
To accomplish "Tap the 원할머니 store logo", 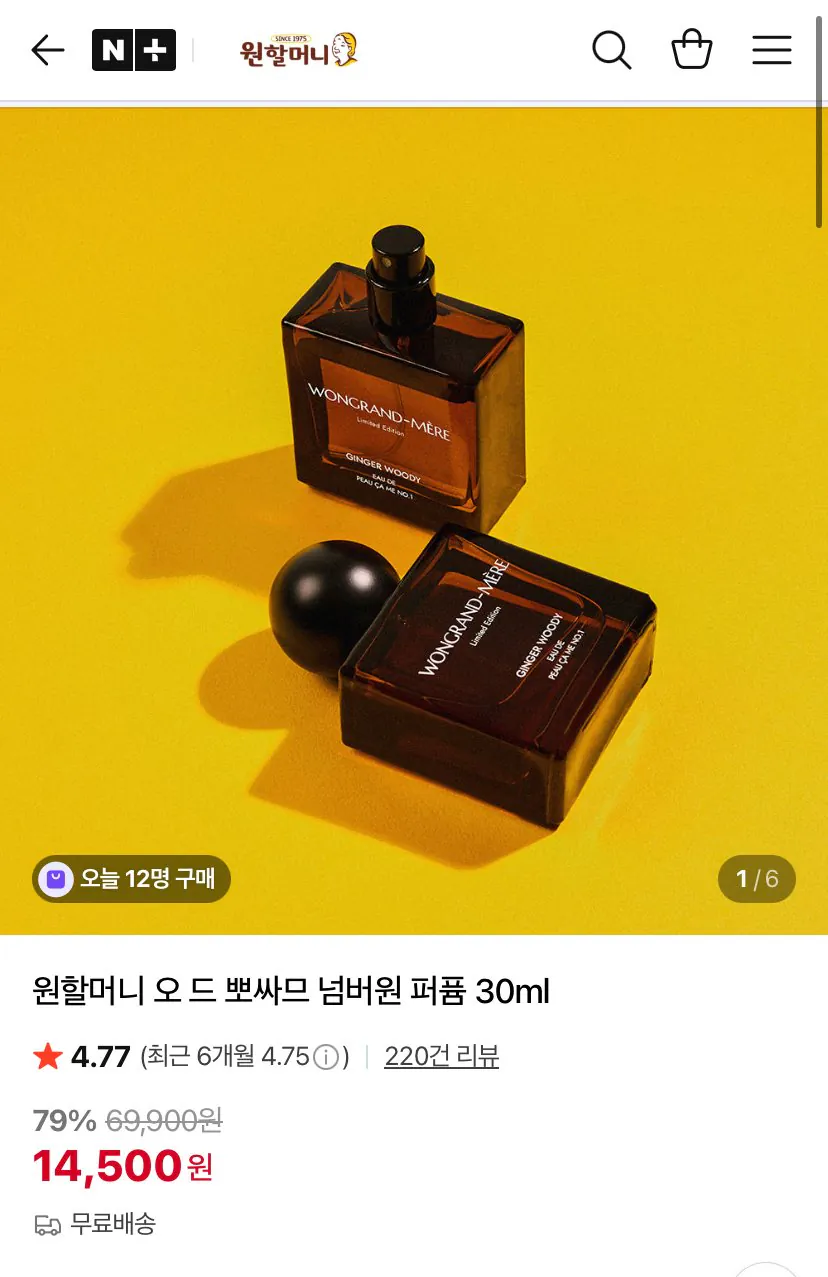I will coord(297,49).
